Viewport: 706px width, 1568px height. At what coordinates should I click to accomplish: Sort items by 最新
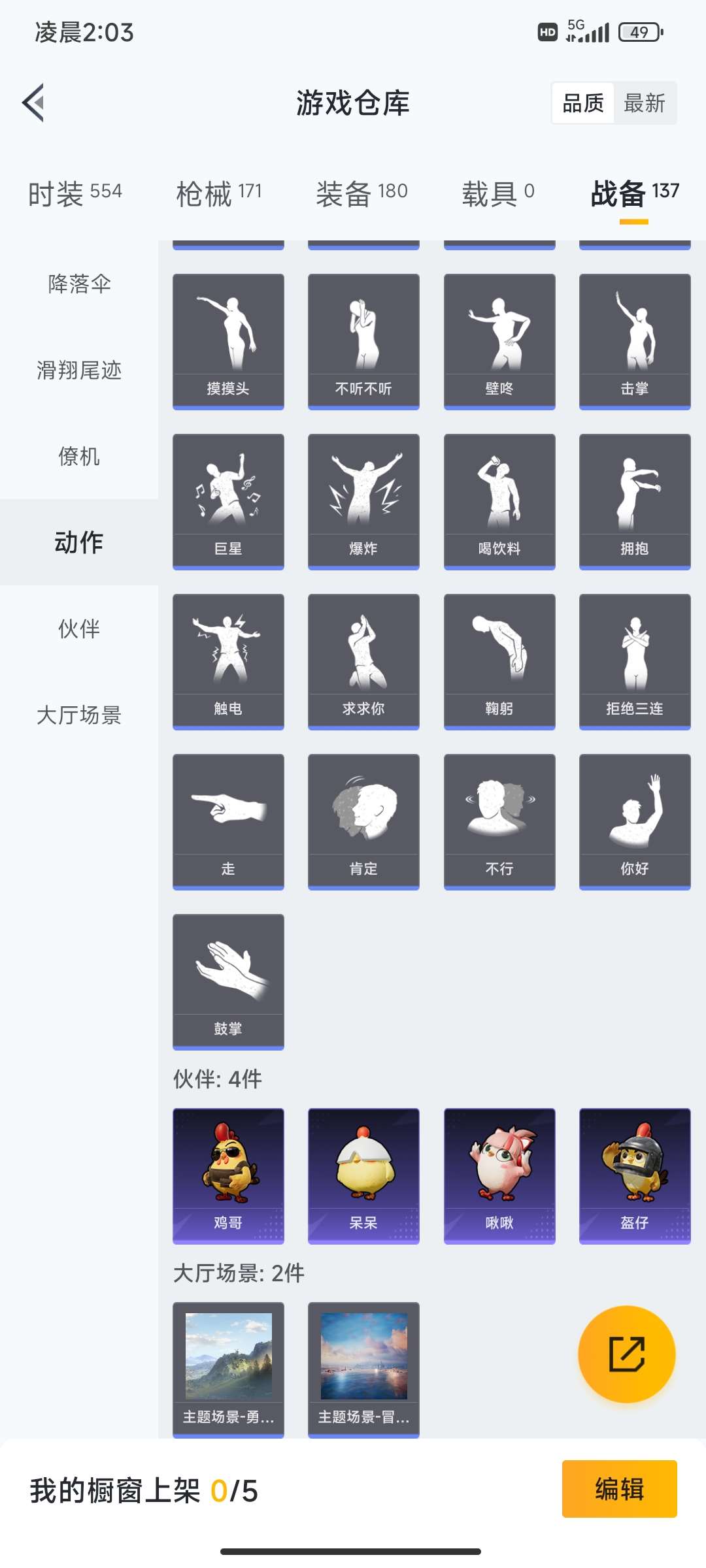pyautogui.click(x=644, y=103)
